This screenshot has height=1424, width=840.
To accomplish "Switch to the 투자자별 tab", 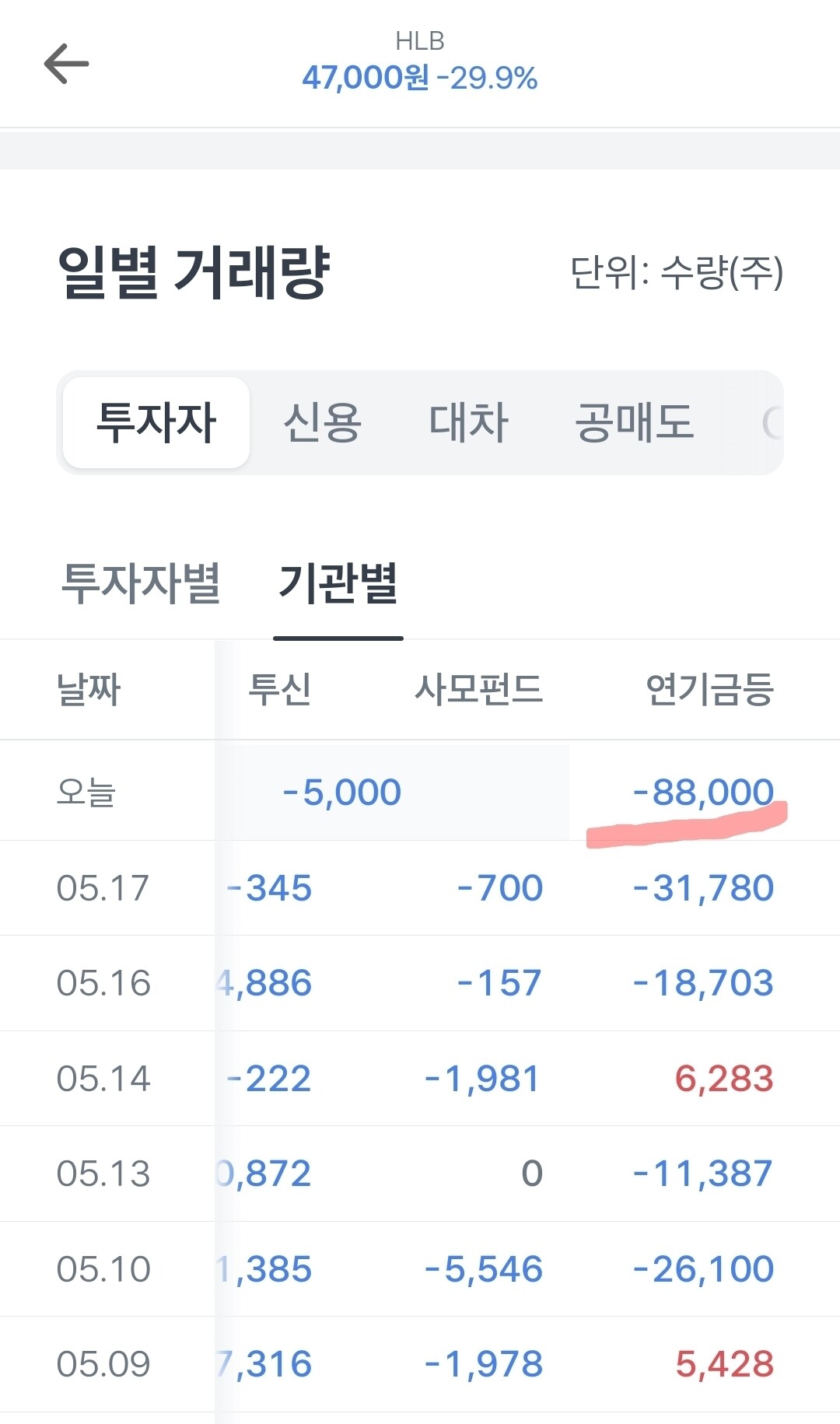I will point(141,583).
